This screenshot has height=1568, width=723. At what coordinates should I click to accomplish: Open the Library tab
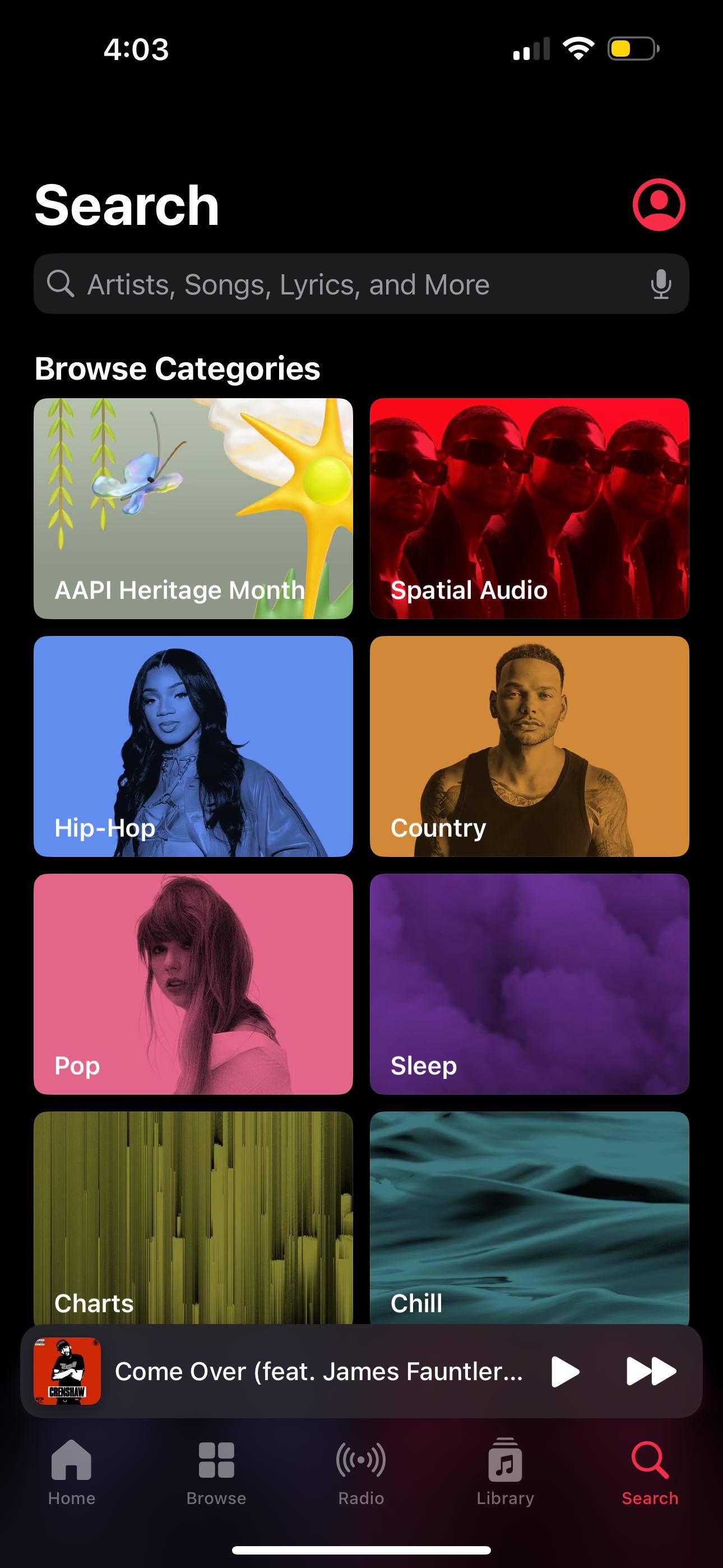click(x=505, y=1471)
